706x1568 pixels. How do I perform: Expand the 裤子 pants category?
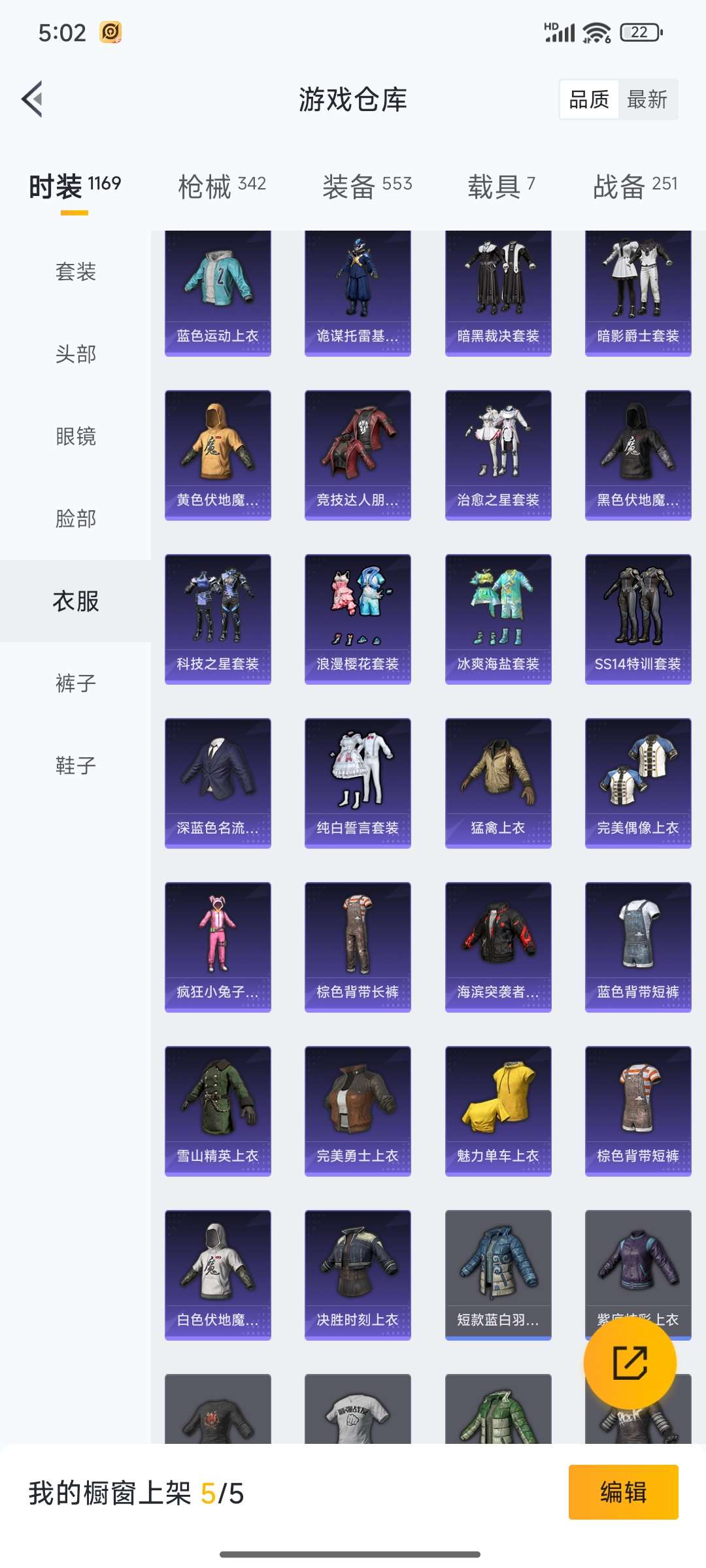75,683
